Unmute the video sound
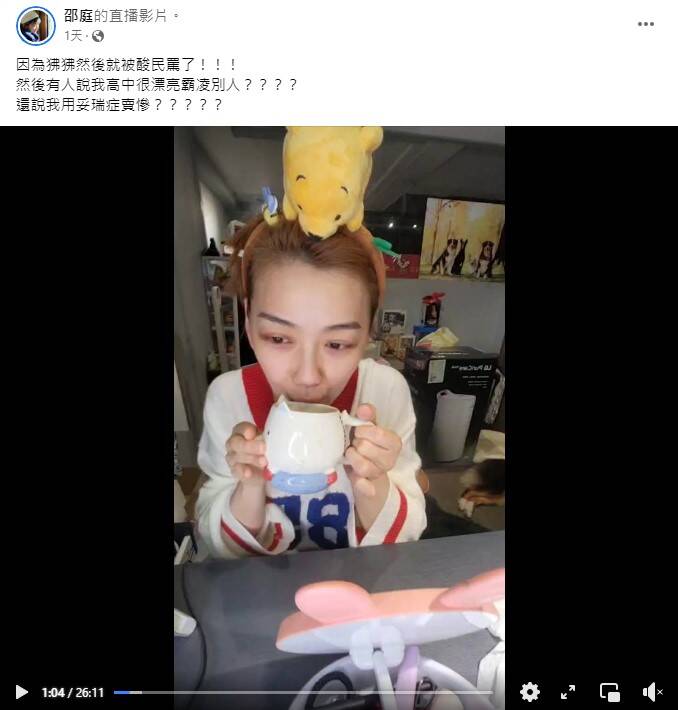The image size is (678, 710). 652,691
